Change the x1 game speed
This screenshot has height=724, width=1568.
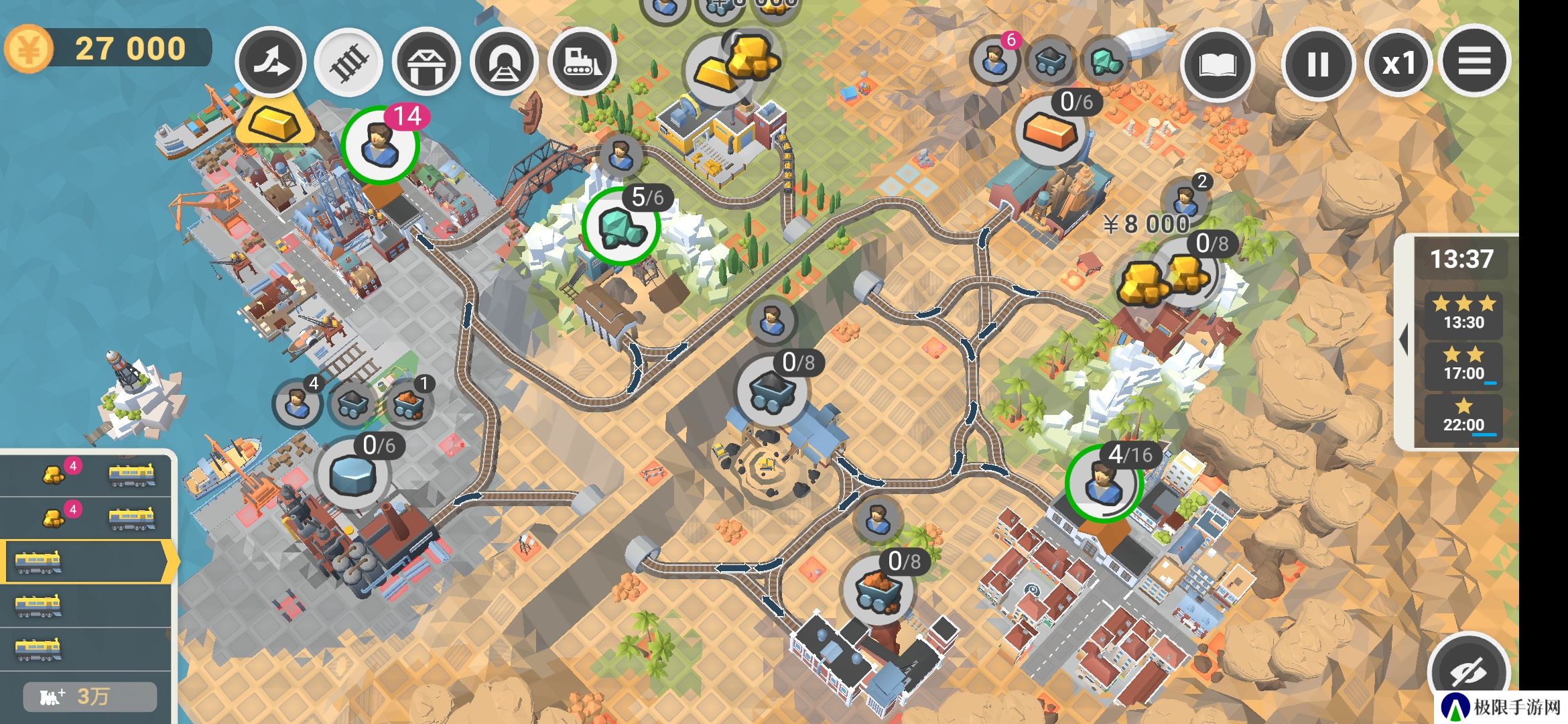coord(1398,65)
